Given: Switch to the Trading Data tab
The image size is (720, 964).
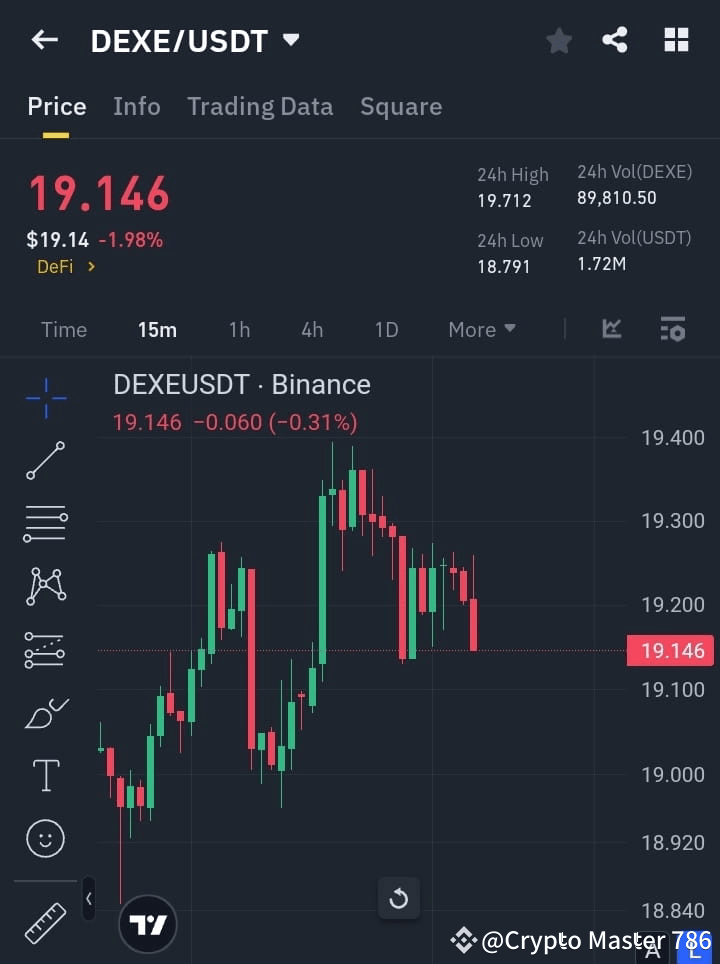Looking at the screenshot, I should 260,106.
